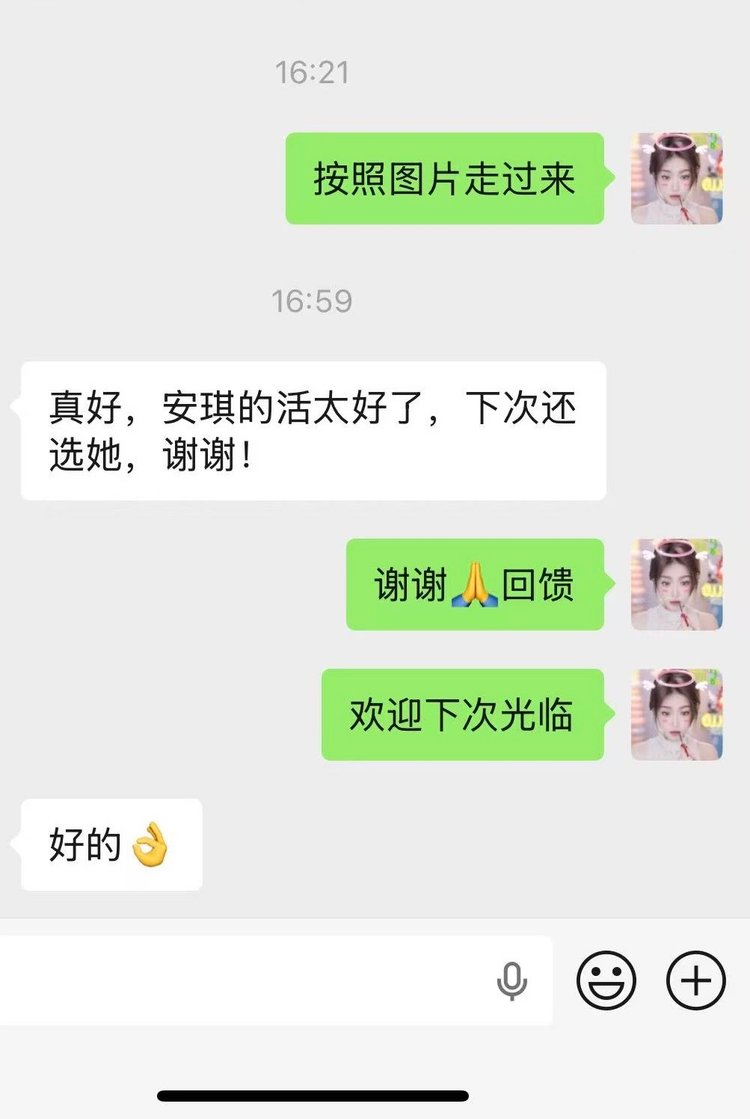Open the emoji sticker panel

point(606,980)
